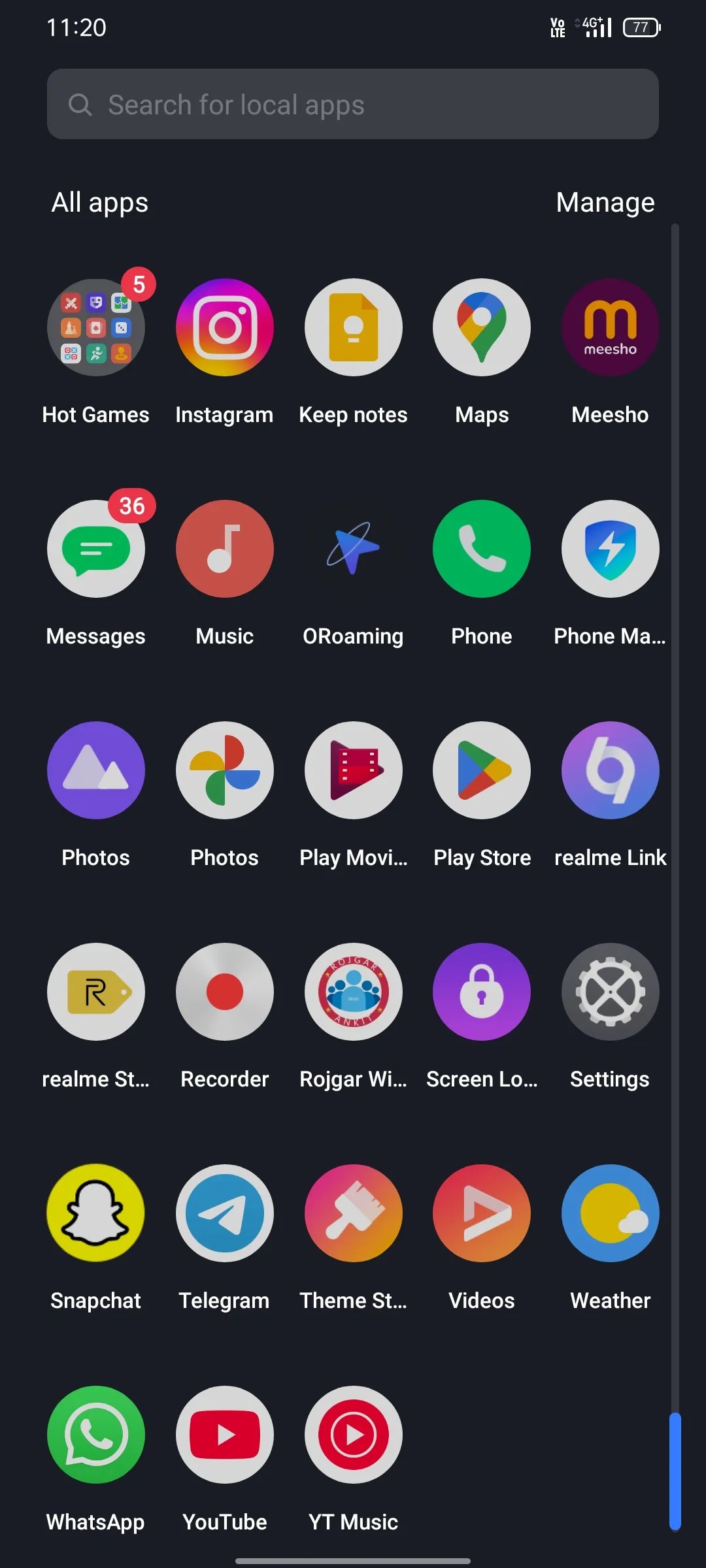Launch Snapchat
The image size is (706, 1568).
point(95,1213)
